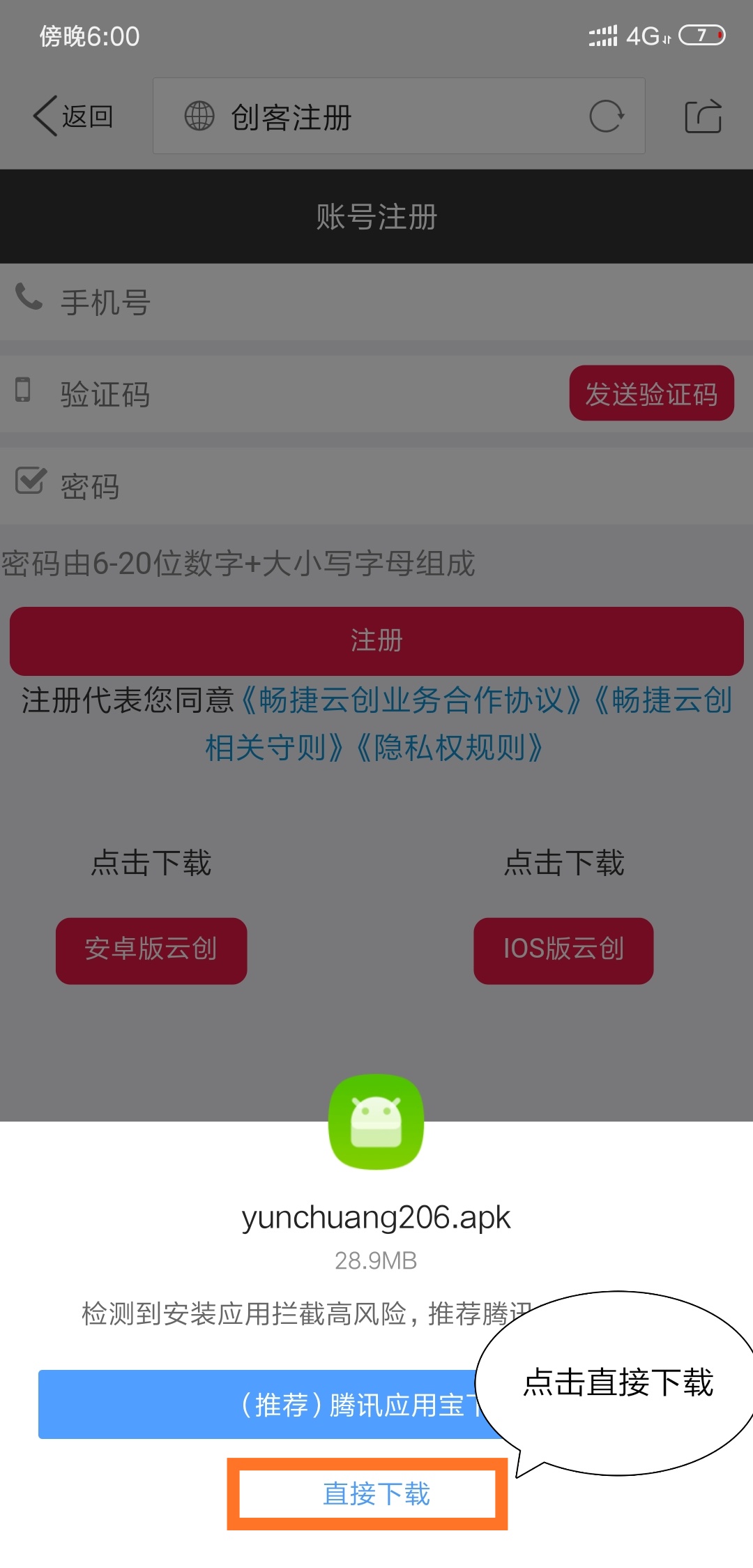
Task: Read the 《隐私权规则》 privacy rules link
Action: (x=450, y=748)
